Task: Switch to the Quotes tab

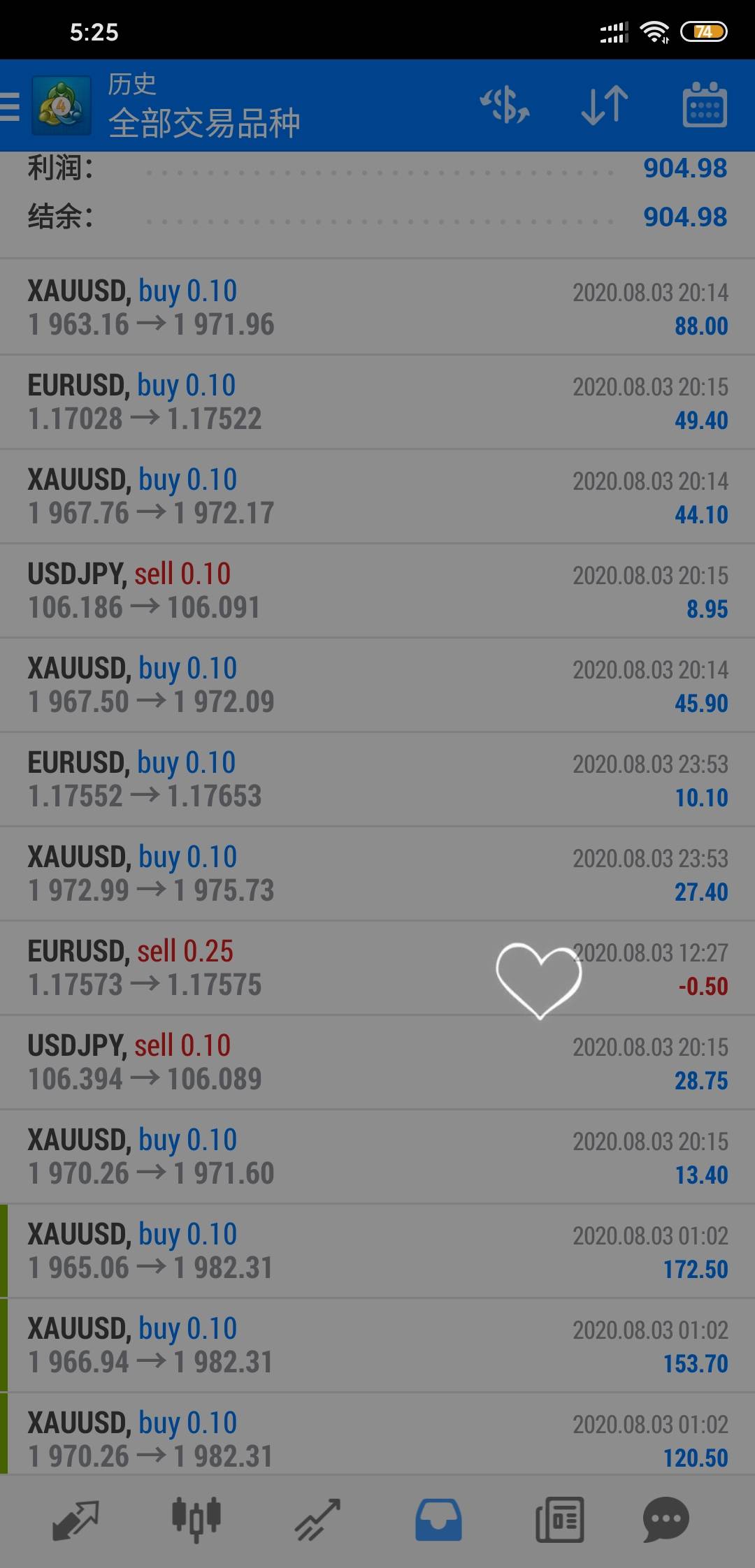Action: pos(75,1519)
